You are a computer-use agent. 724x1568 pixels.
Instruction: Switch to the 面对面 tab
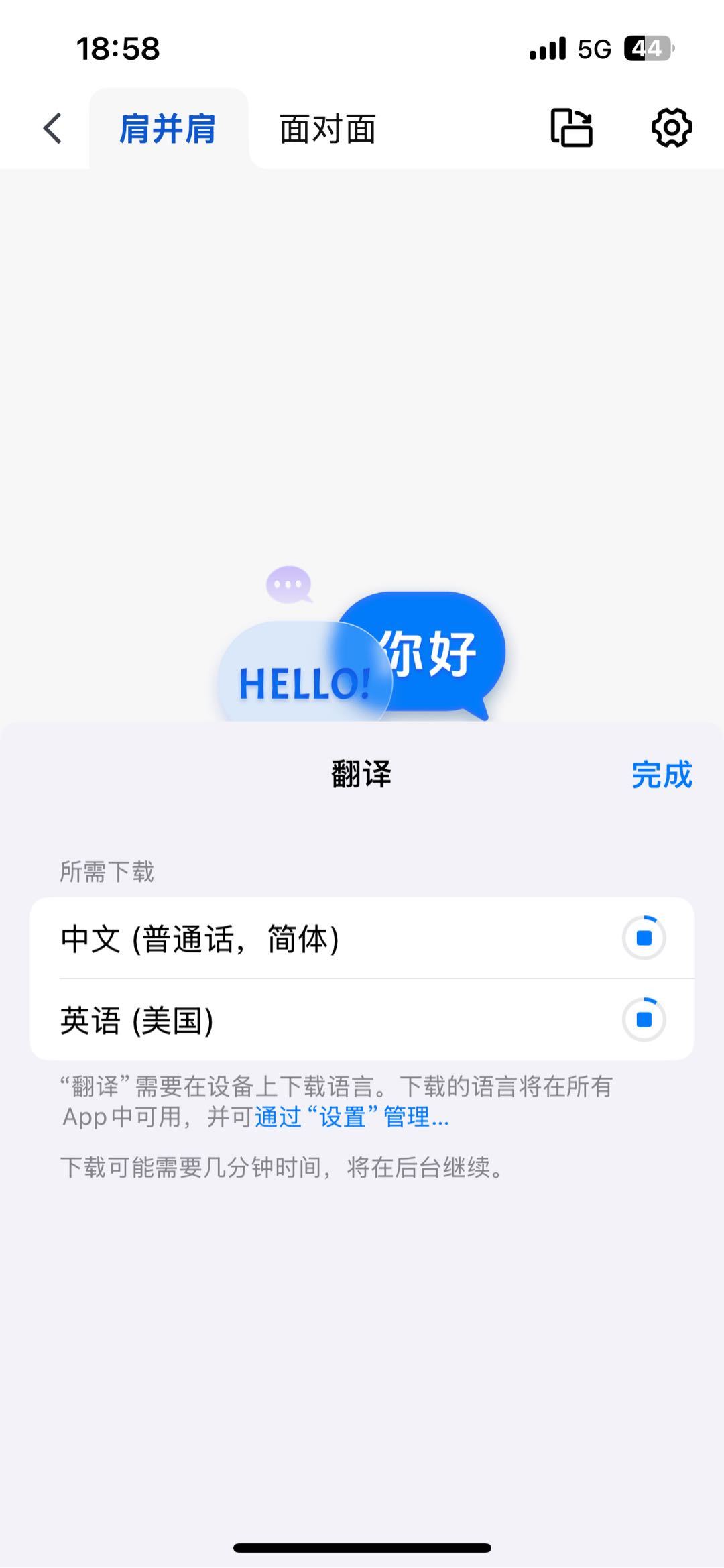tap(327, 129)
